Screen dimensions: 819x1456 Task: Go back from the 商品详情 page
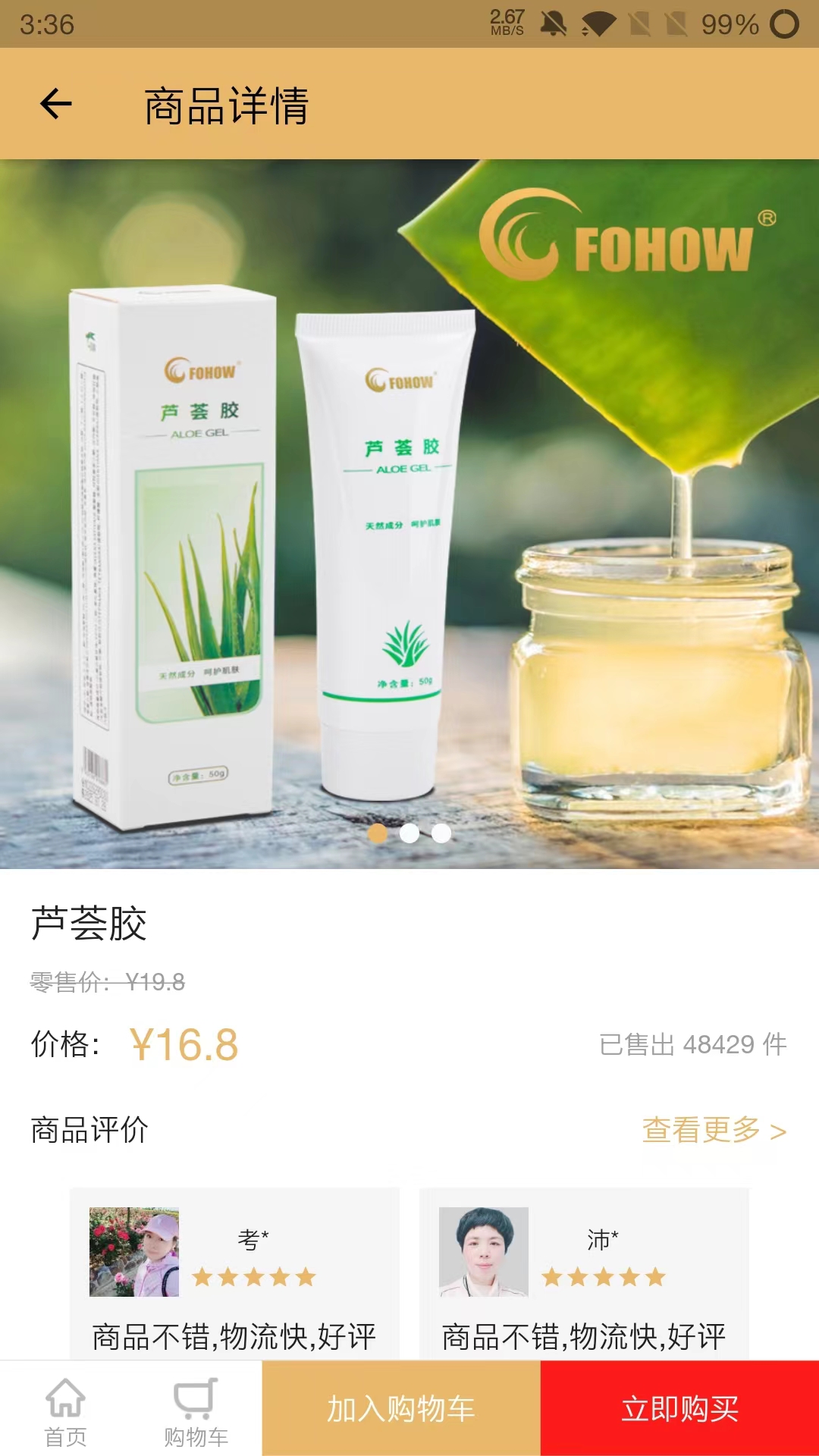coord(55,104)
